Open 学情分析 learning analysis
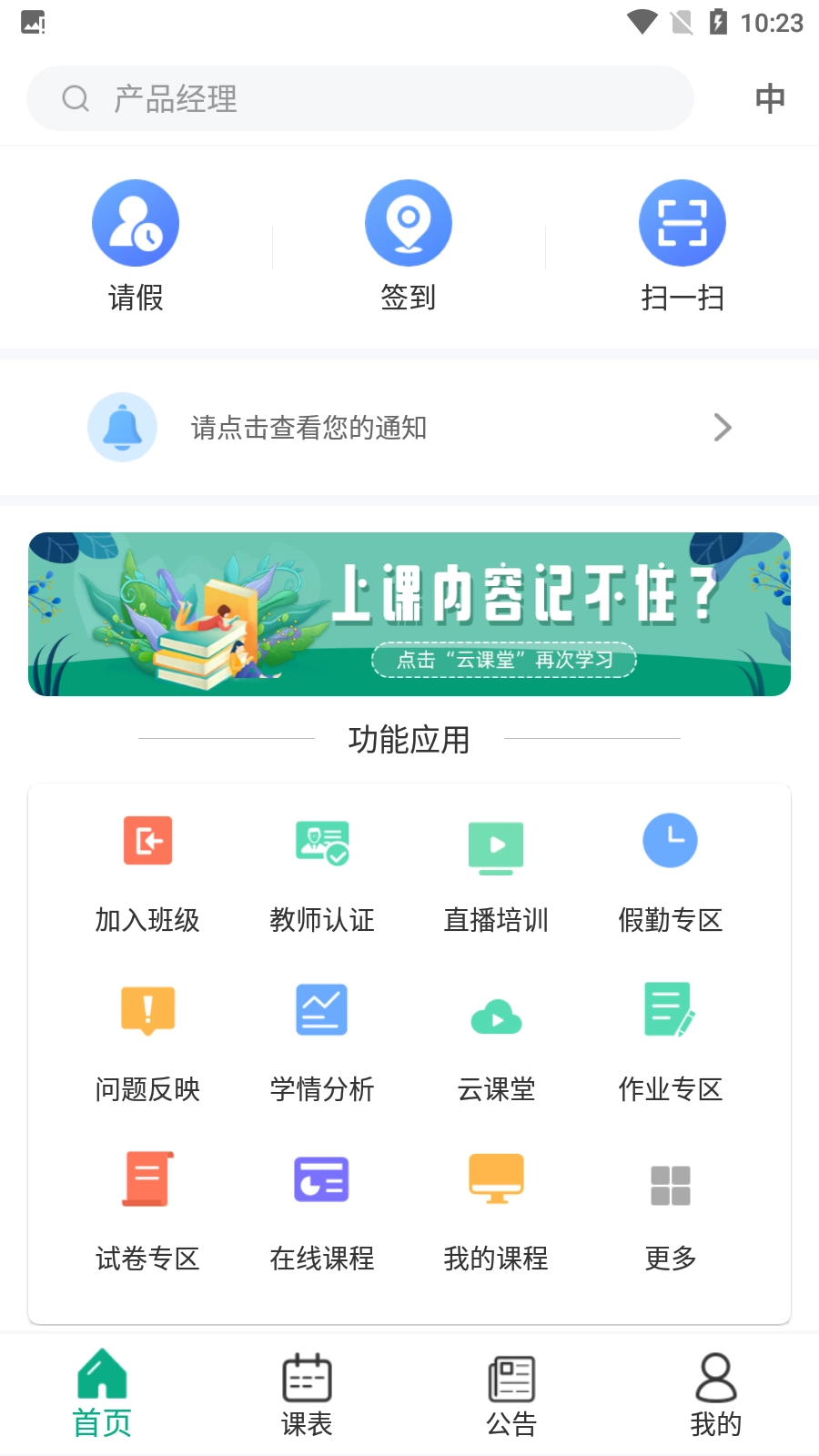This screenshot has width=819, height=1456. coord(321,1009)
